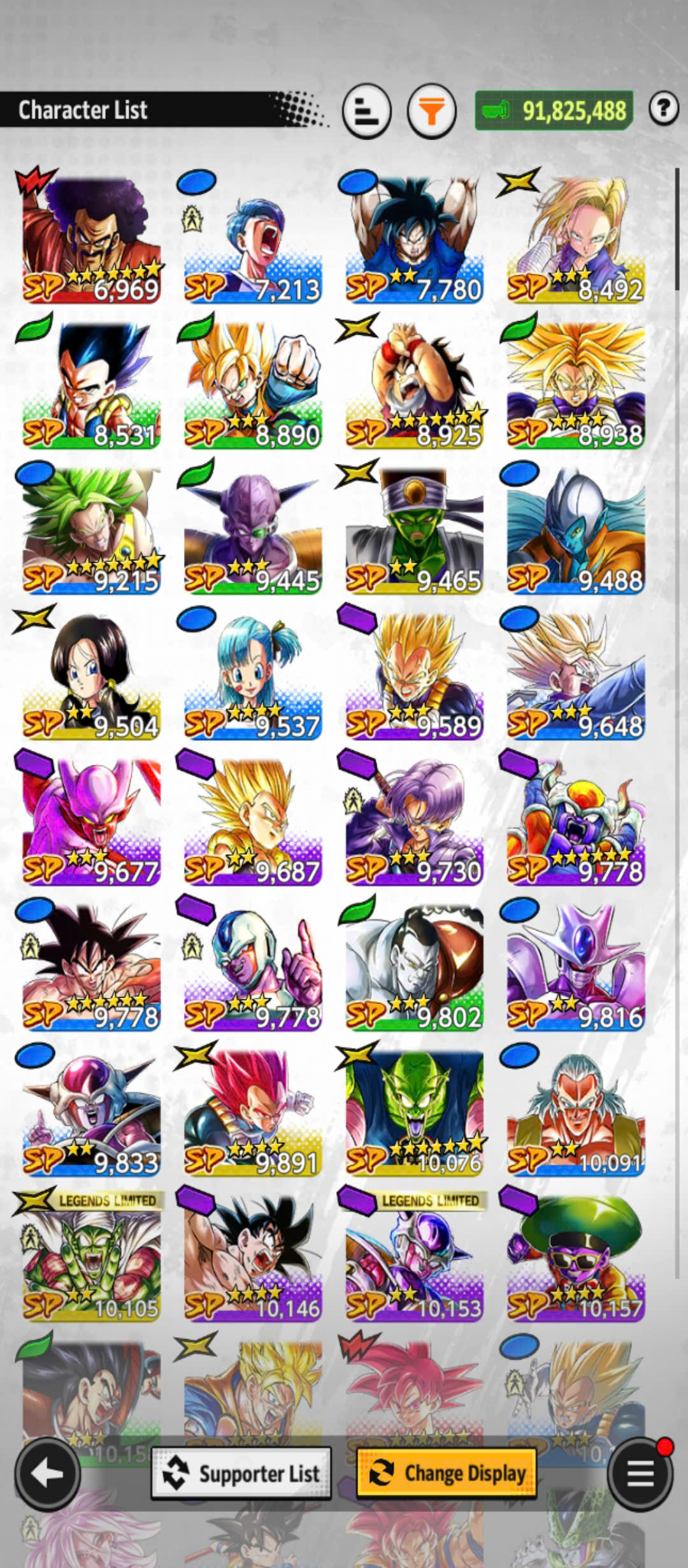Screen dimensions: 688x1568
Task: Open the orange filter button
Action: [x=431, y=112]
